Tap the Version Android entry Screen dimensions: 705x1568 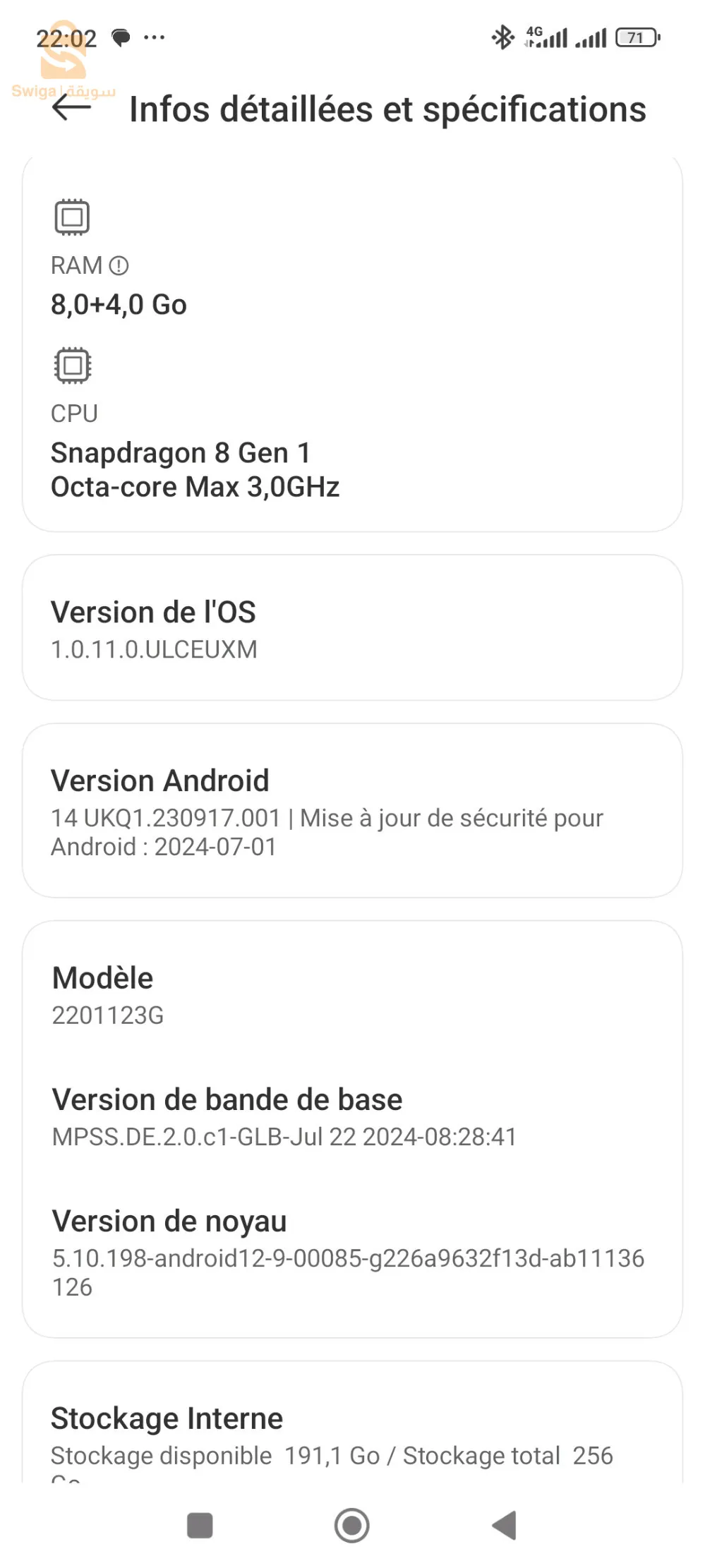point(352,812)
